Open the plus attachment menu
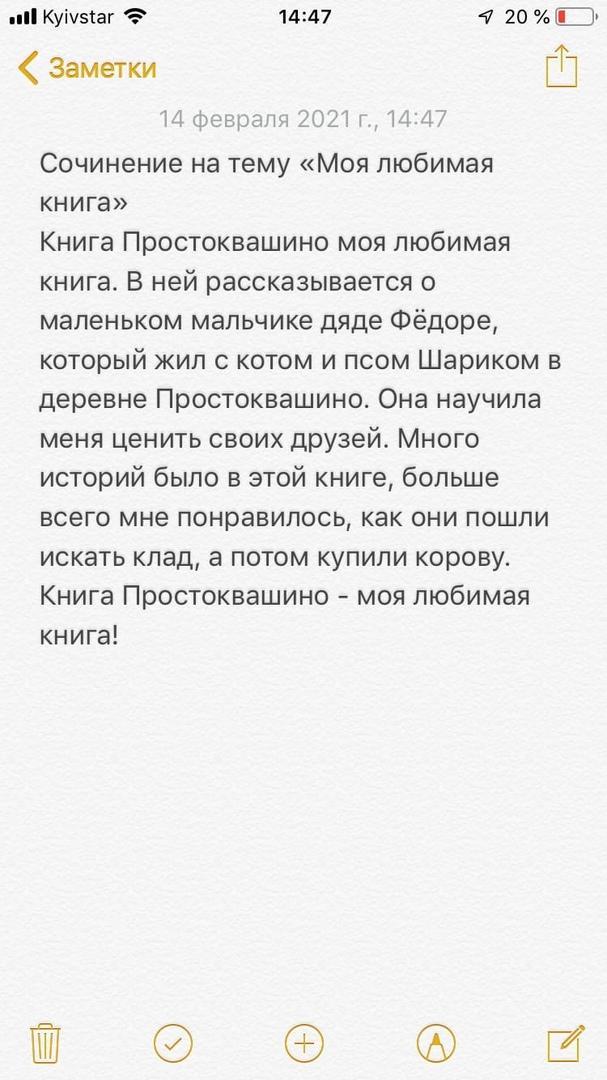This screenshot has height=1080, width=607. [304, 1043]
